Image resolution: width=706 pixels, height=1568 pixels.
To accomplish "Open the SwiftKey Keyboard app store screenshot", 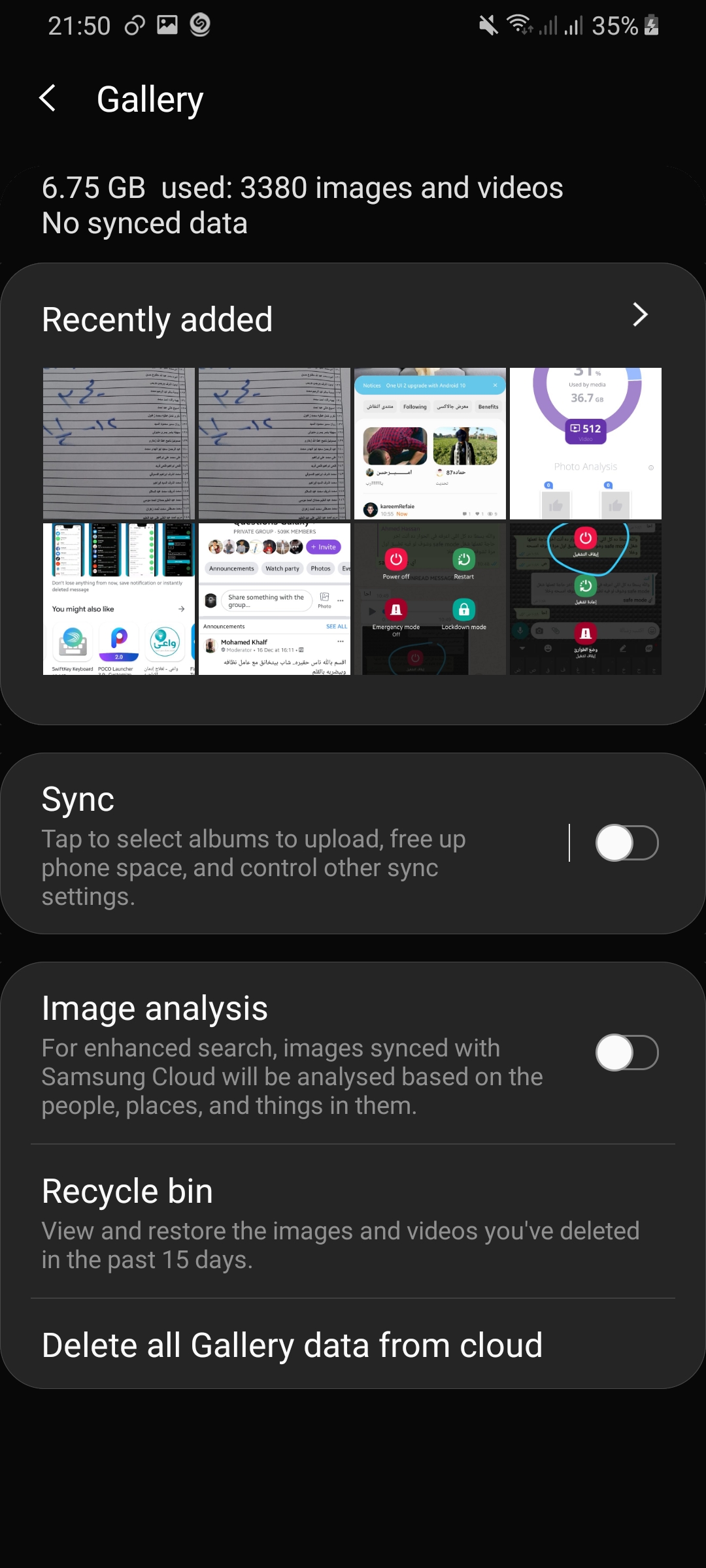I will click(118, 598).
